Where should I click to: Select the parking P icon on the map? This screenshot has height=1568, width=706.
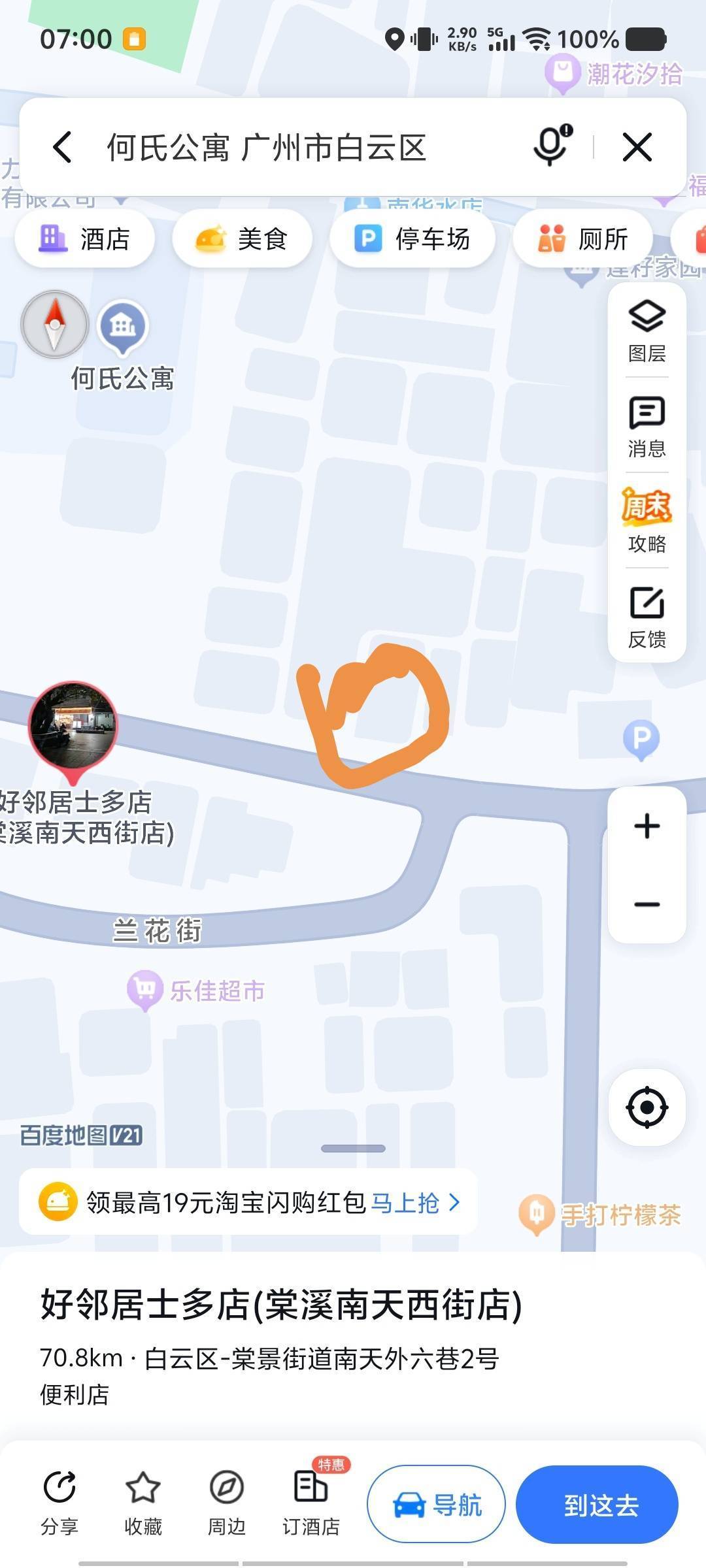[642, 737]
